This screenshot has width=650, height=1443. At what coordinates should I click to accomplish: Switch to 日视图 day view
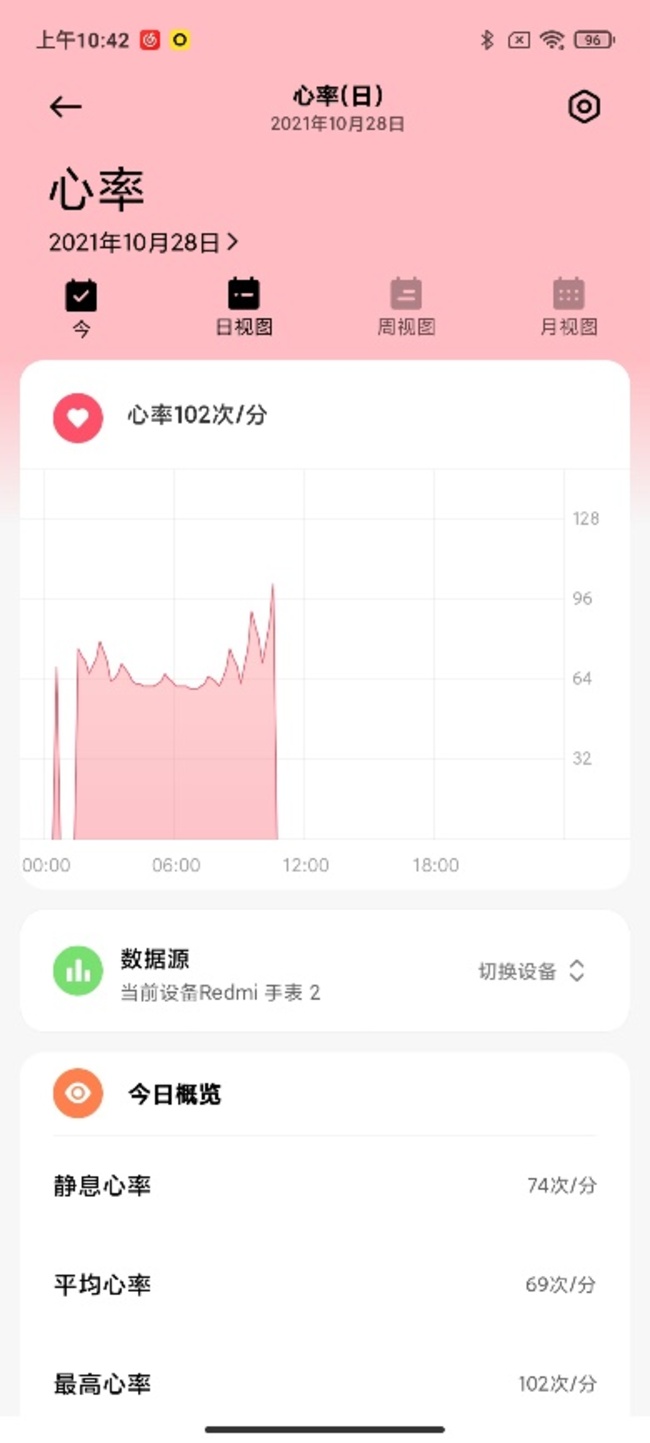(244, 308)
